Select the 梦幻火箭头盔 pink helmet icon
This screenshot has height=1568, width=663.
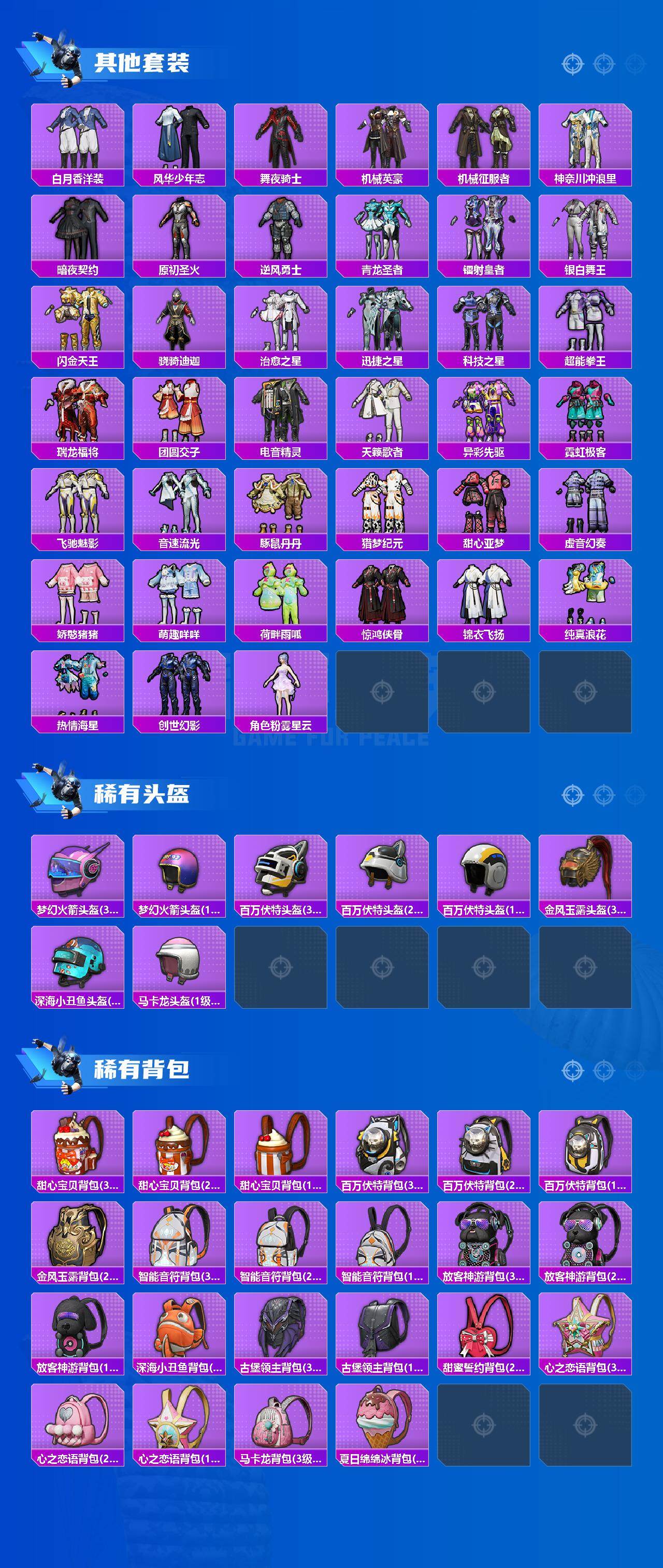[73, 872]
